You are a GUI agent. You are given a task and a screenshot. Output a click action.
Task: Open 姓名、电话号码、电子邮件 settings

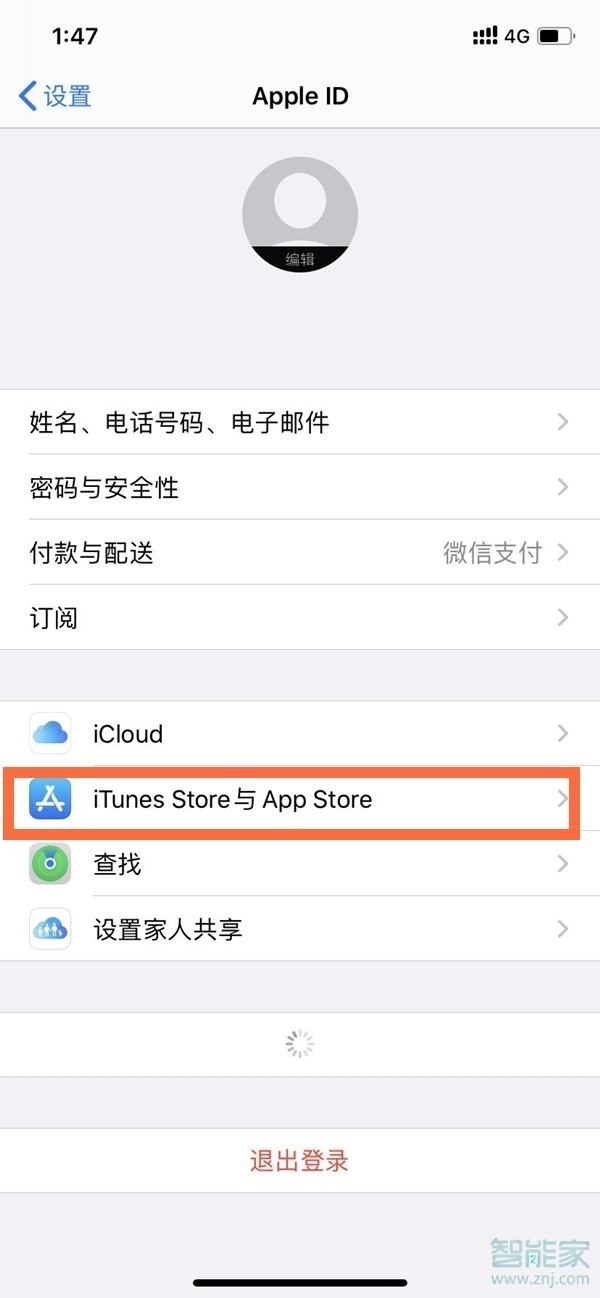coord(300,423)
